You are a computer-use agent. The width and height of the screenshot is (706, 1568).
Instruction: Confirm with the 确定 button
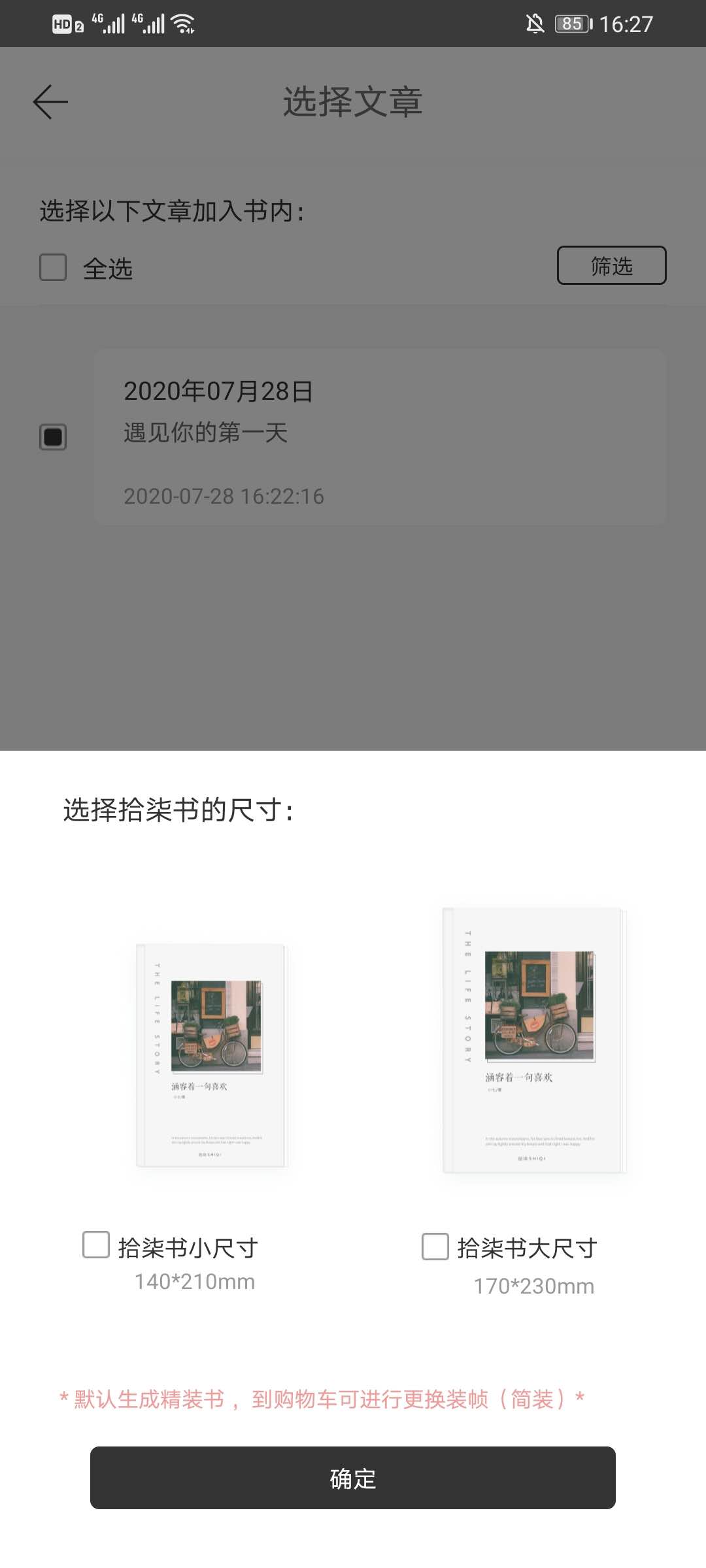coord(353,1478)
